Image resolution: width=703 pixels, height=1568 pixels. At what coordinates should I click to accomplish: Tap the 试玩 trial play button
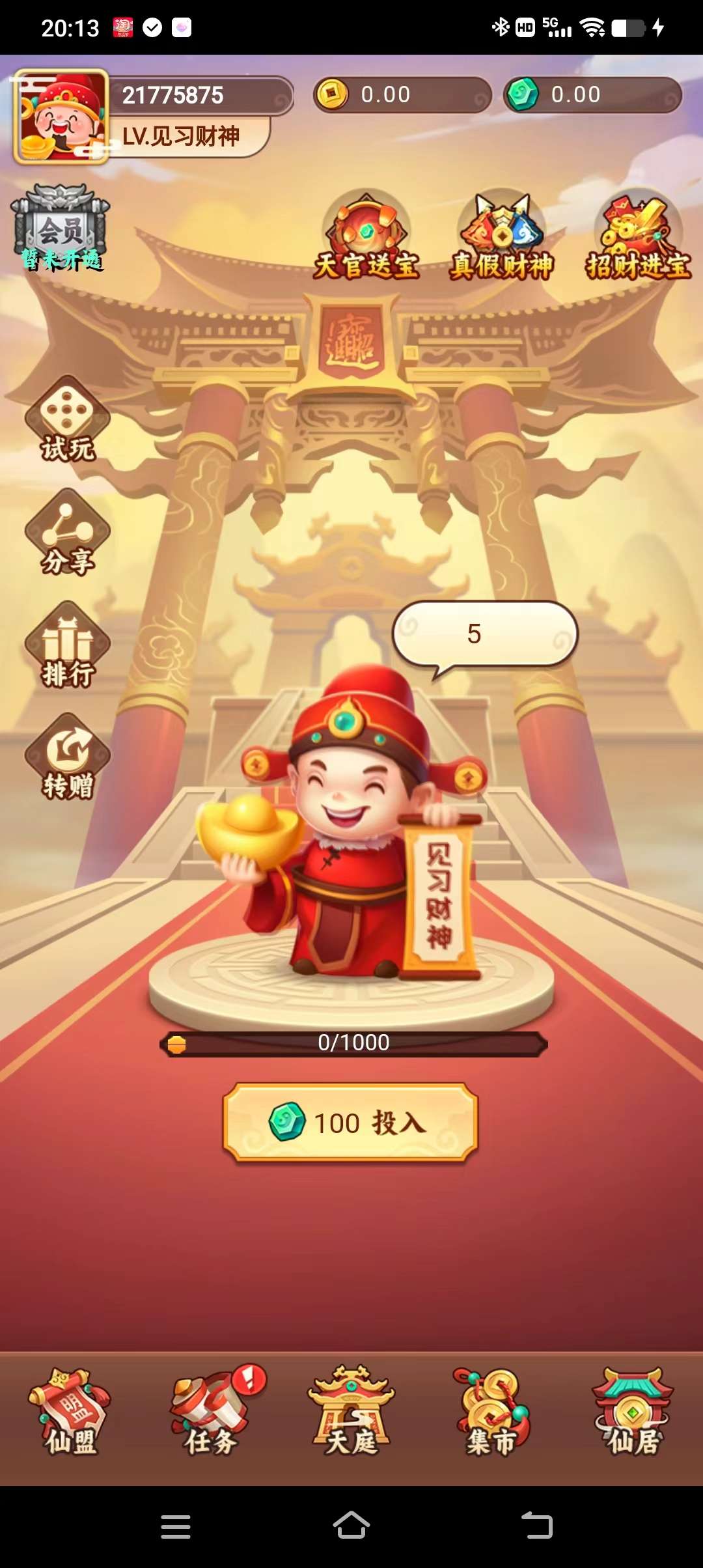click(68, 420)
